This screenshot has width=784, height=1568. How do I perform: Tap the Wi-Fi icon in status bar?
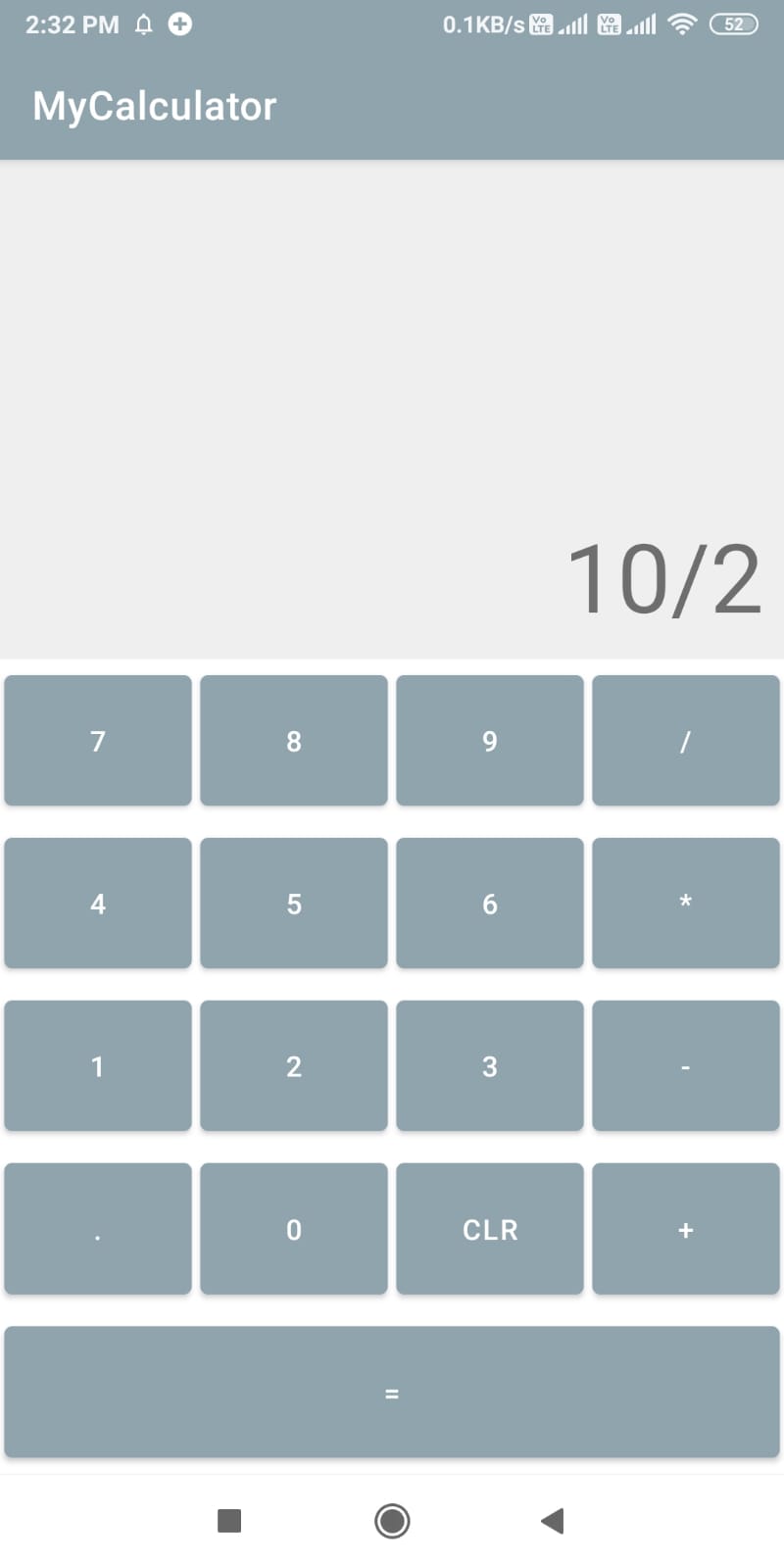tap(683, 24)
